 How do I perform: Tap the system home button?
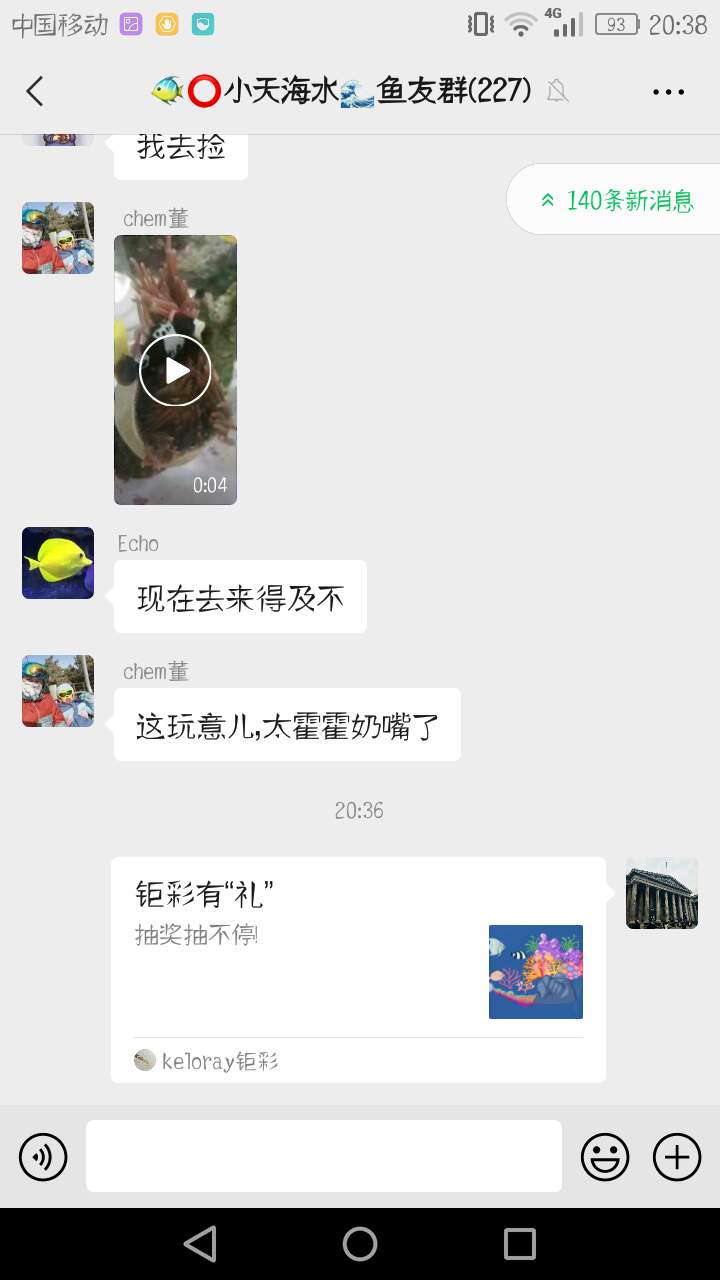pyautogui.click(x=360, y=1244)
